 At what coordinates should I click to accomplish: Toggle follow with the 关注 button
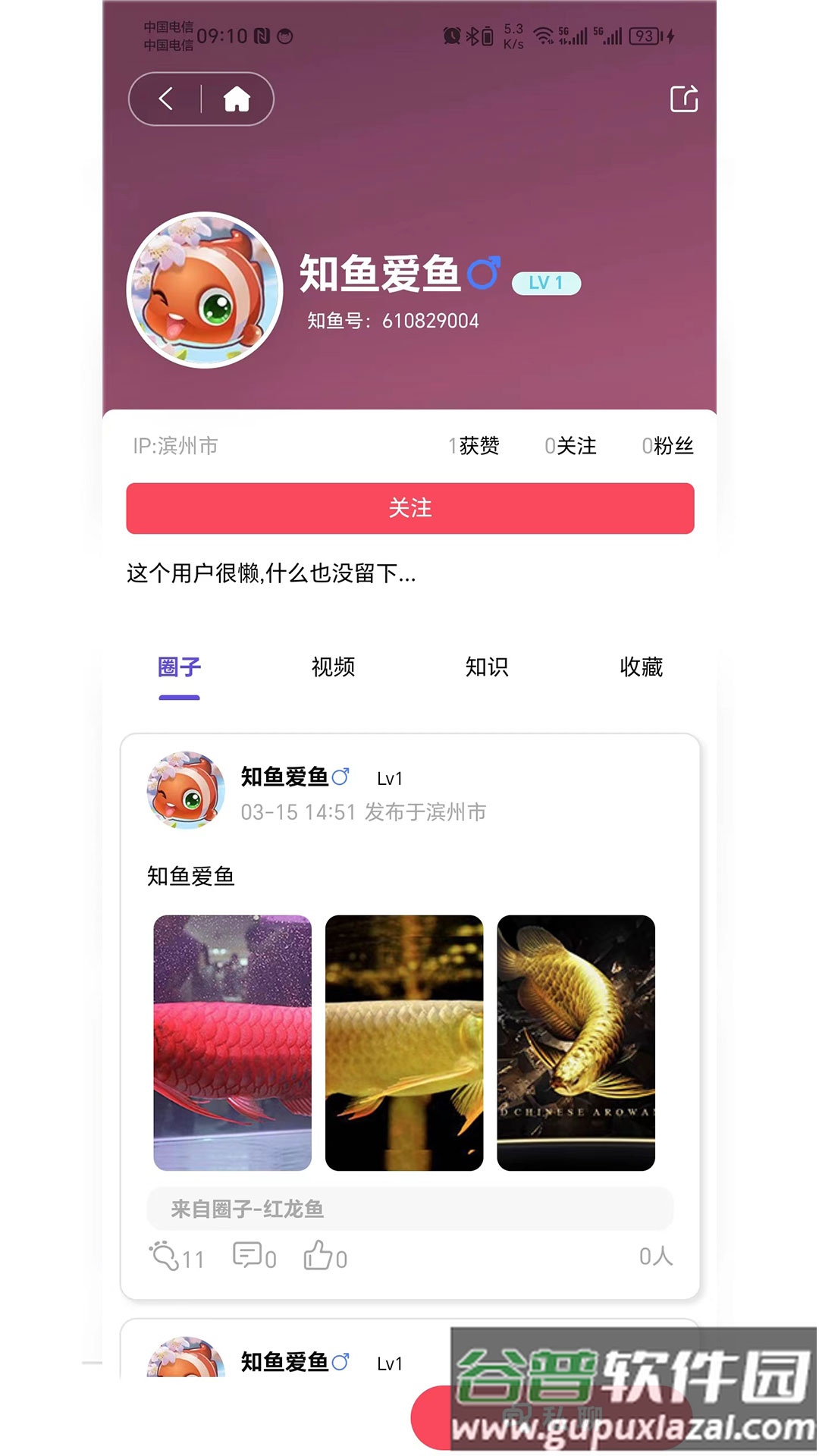[409, 509]
